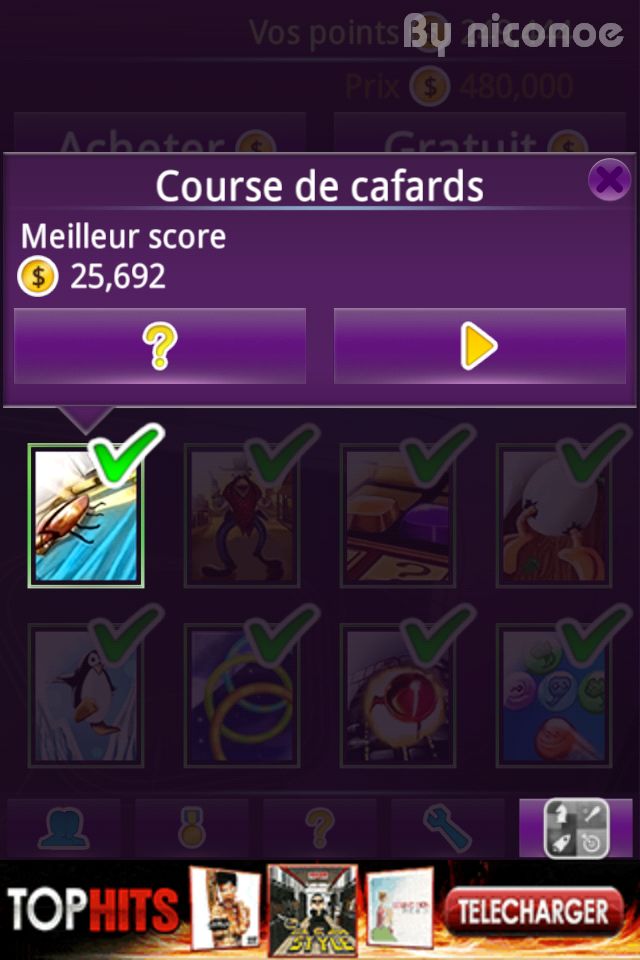The image size is (640, 960).
Task: Start playing Course de cafards
Action: pos(479,347)
